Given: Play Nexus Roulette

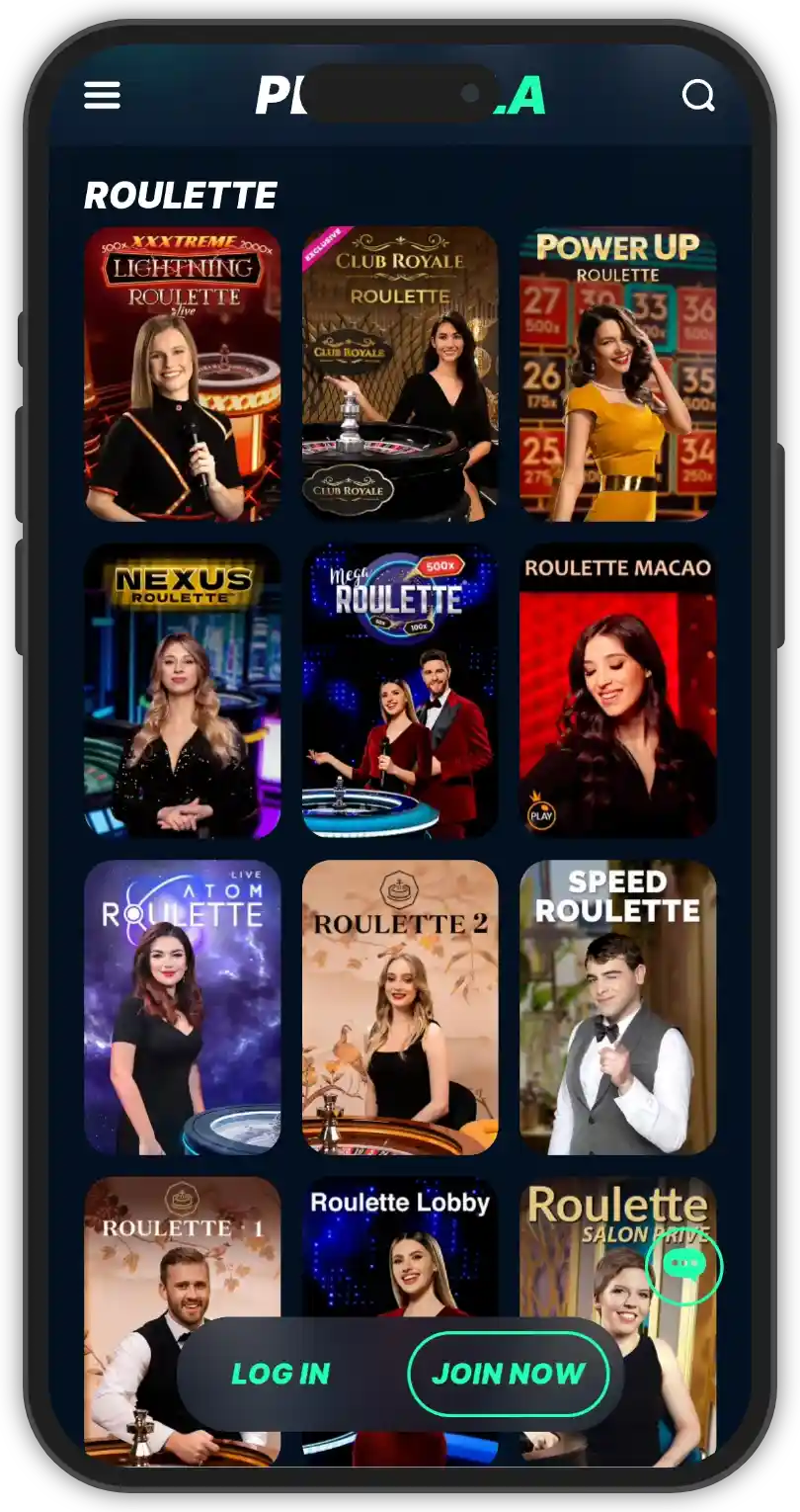Looking at the screenshot, I should 183,691.
